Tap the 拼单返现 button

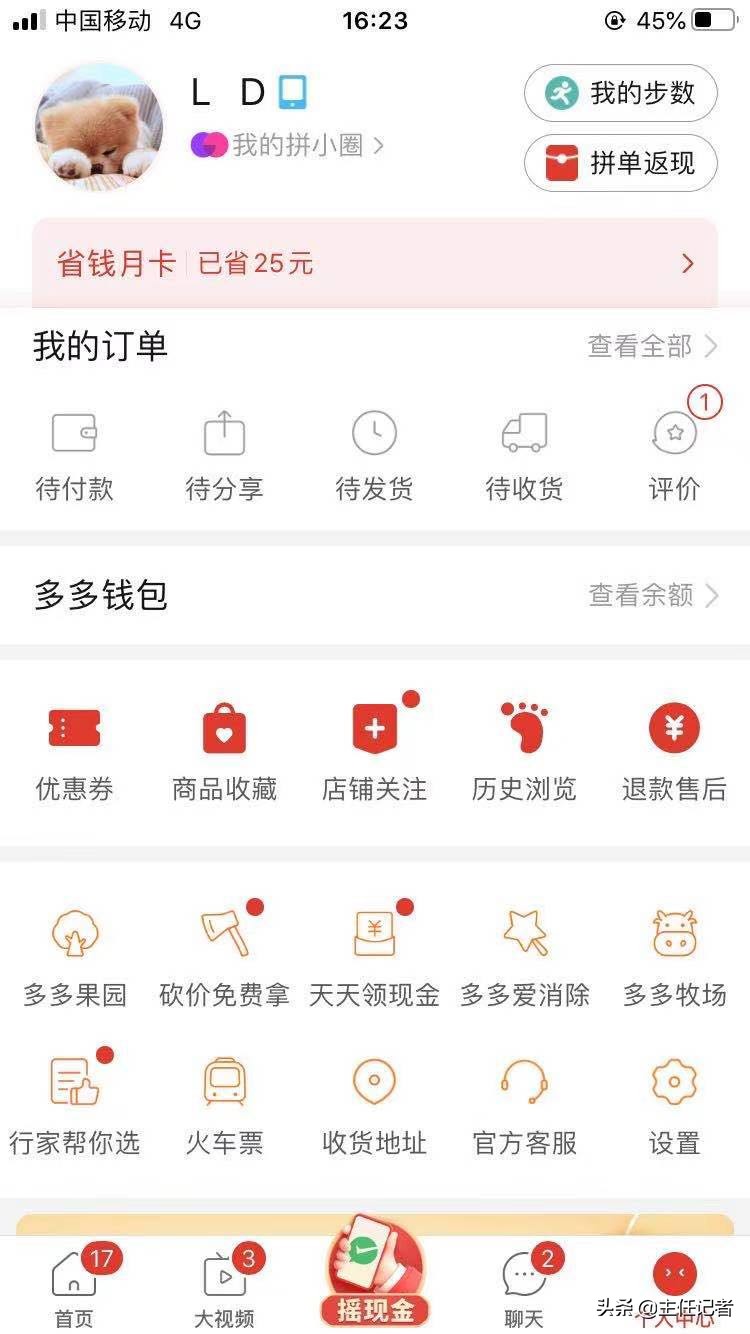click(x=620, y=163)
